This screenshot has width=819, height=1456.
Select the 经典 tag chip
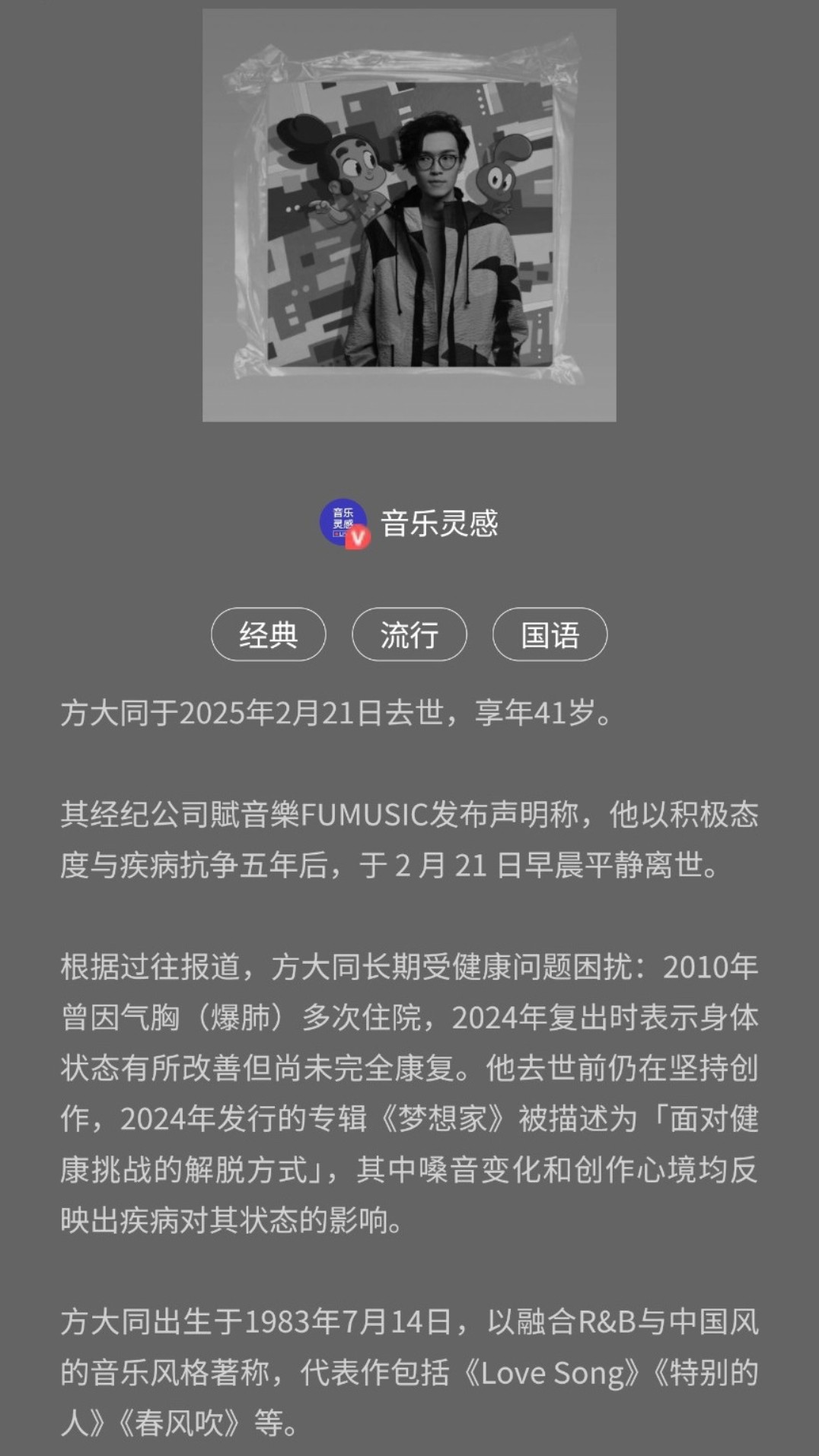(268, 634)
